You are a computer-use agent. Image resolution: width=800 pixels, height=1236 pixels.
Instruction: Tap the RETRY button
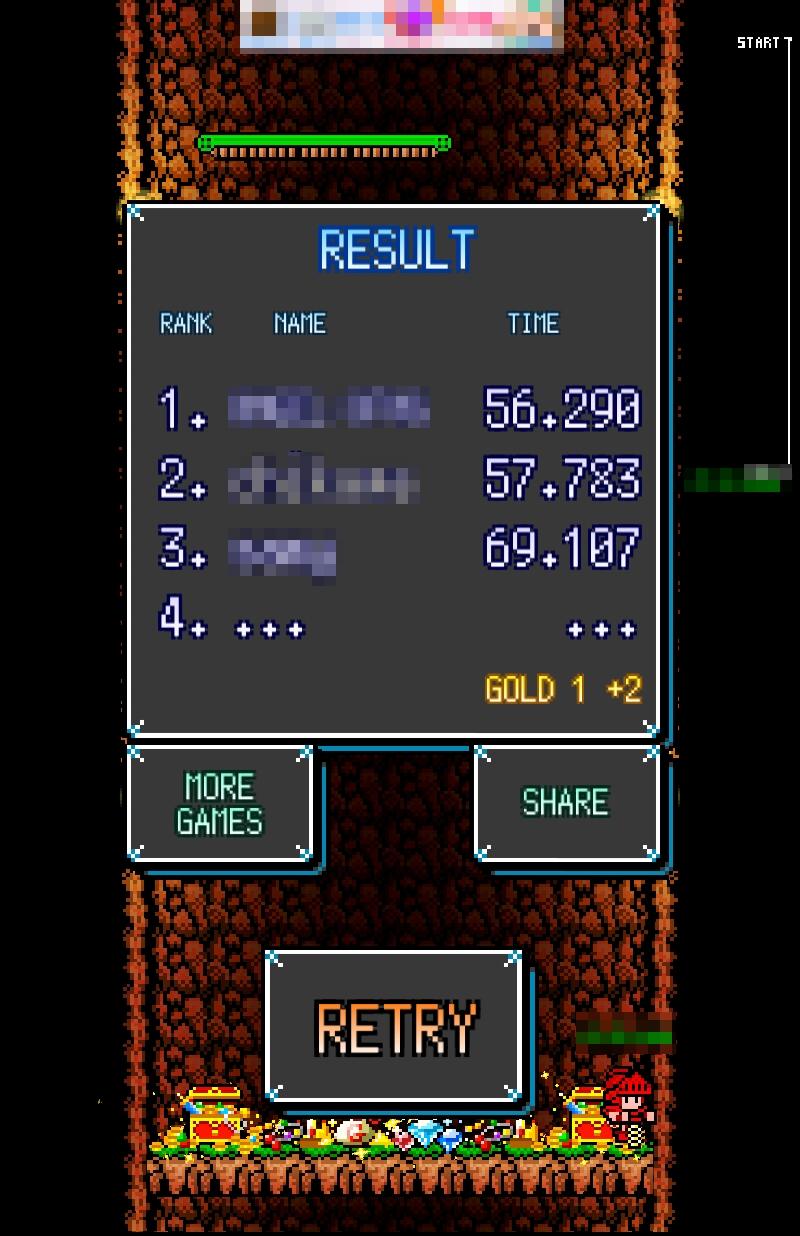pos(395,1026)
